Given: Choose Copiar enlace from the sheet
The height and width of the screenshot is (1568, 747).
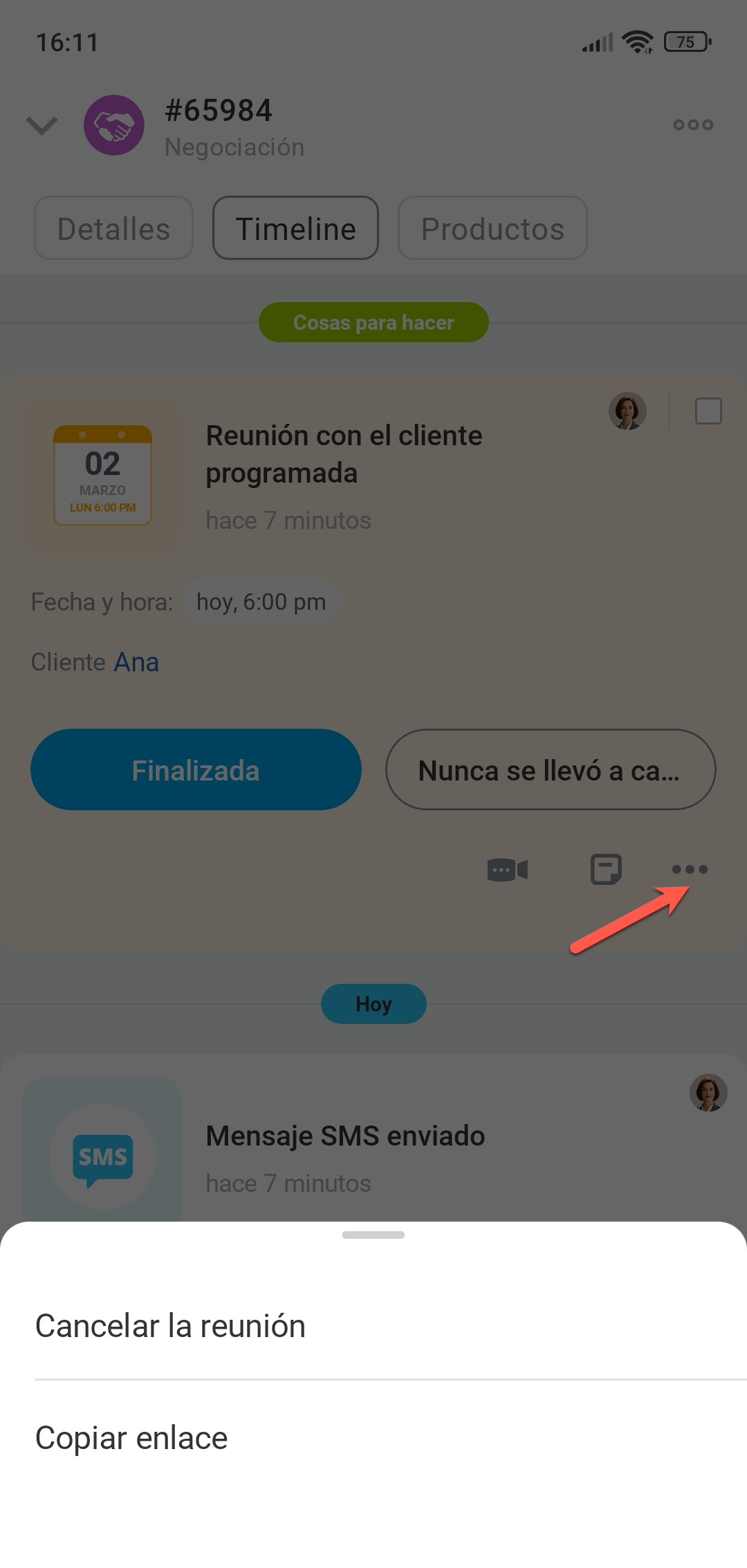Looking at the screenshot, I should click(x=131, y=1438).
